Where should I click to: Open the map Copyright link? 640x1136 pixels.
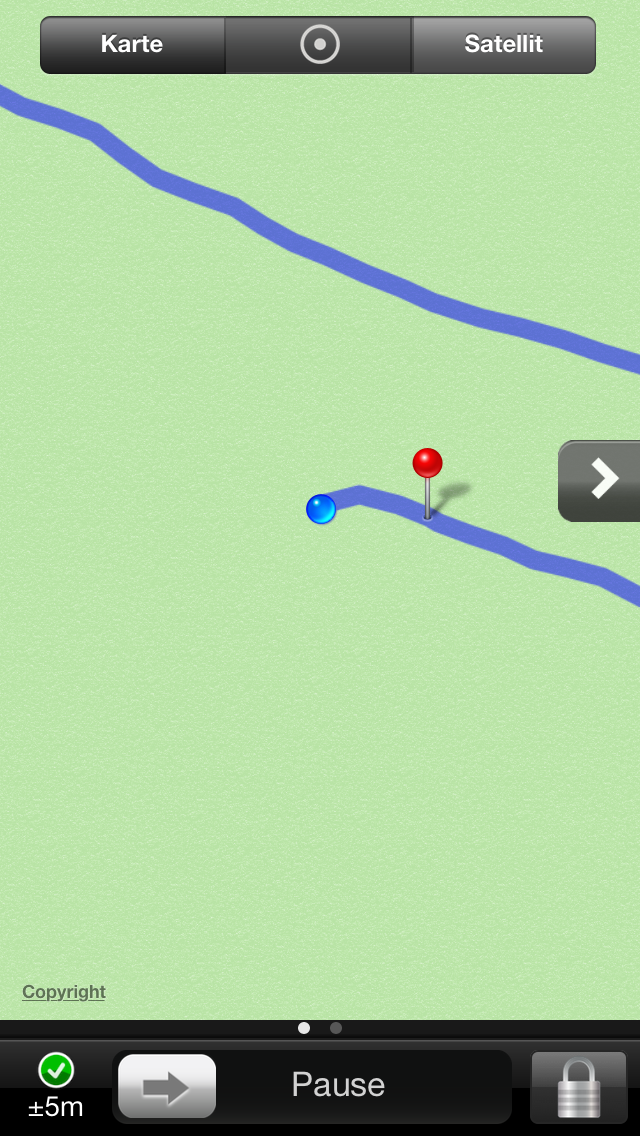tap(64, 992)
